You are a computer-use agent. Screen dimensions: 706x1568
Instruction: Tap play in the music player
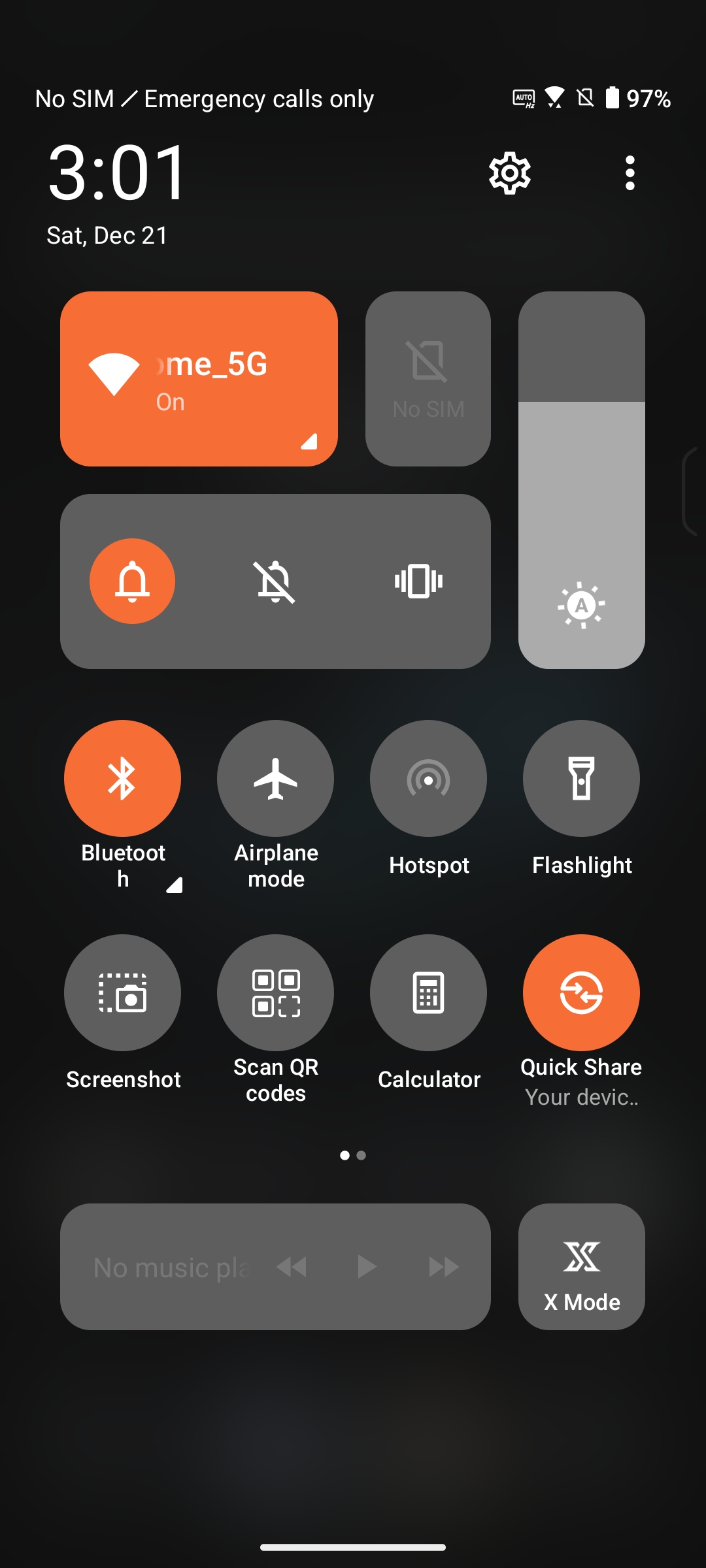tap(367, 1267)
